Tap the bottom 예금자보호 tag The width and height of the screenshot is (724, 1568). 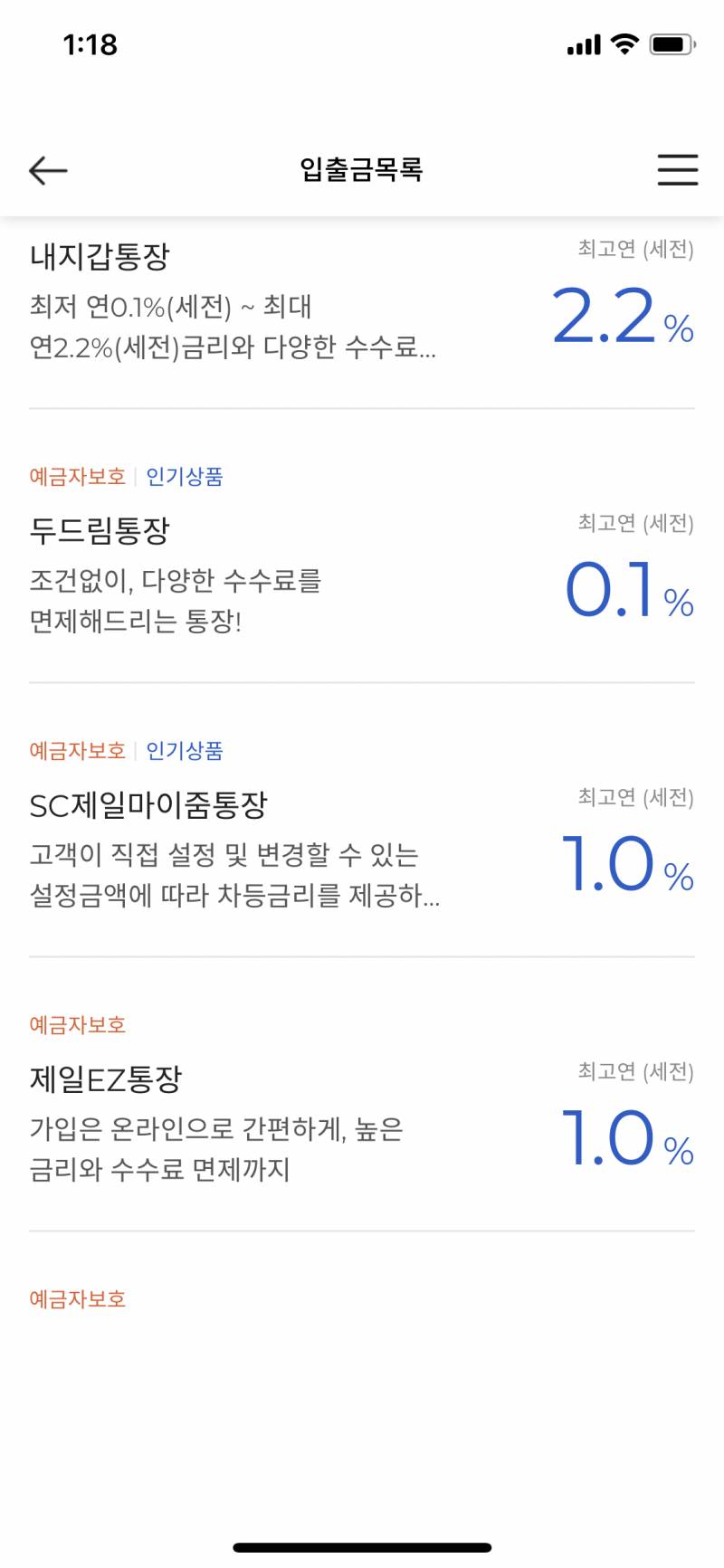tap(78, 1300)
